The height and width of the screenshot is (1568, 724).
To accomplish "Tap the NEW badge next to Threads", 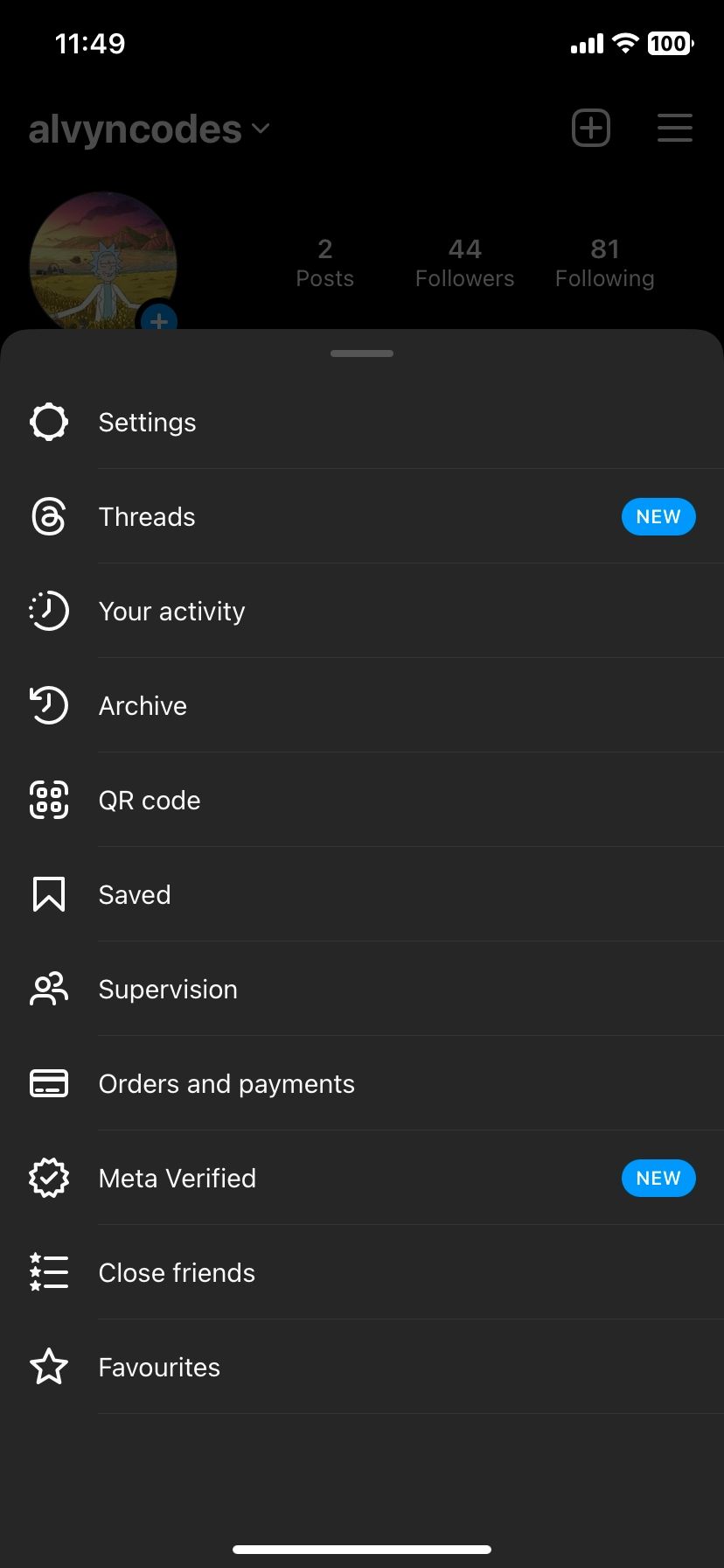I will (658, 516).
